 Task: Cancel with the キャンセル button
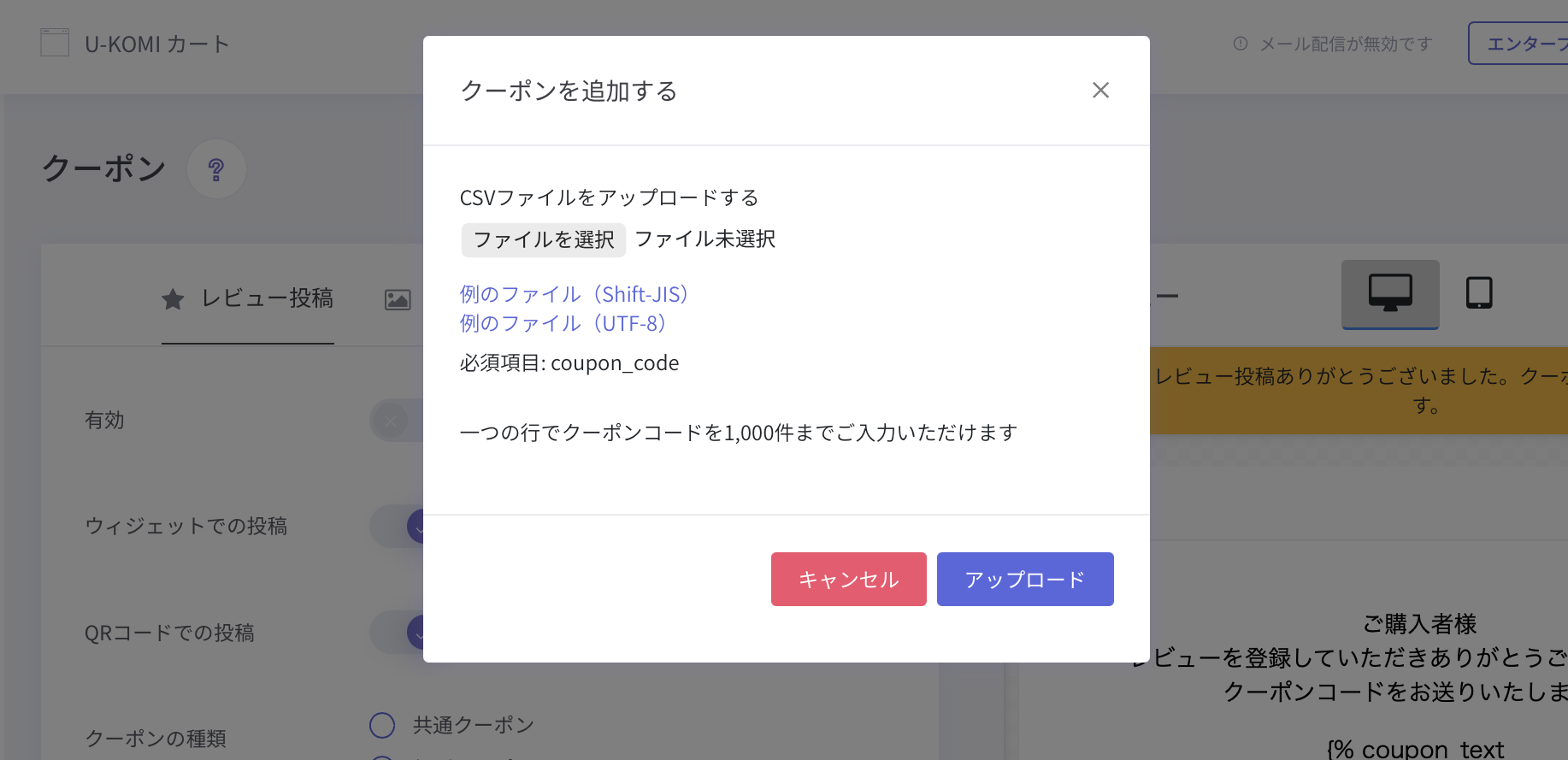[848, 580]
